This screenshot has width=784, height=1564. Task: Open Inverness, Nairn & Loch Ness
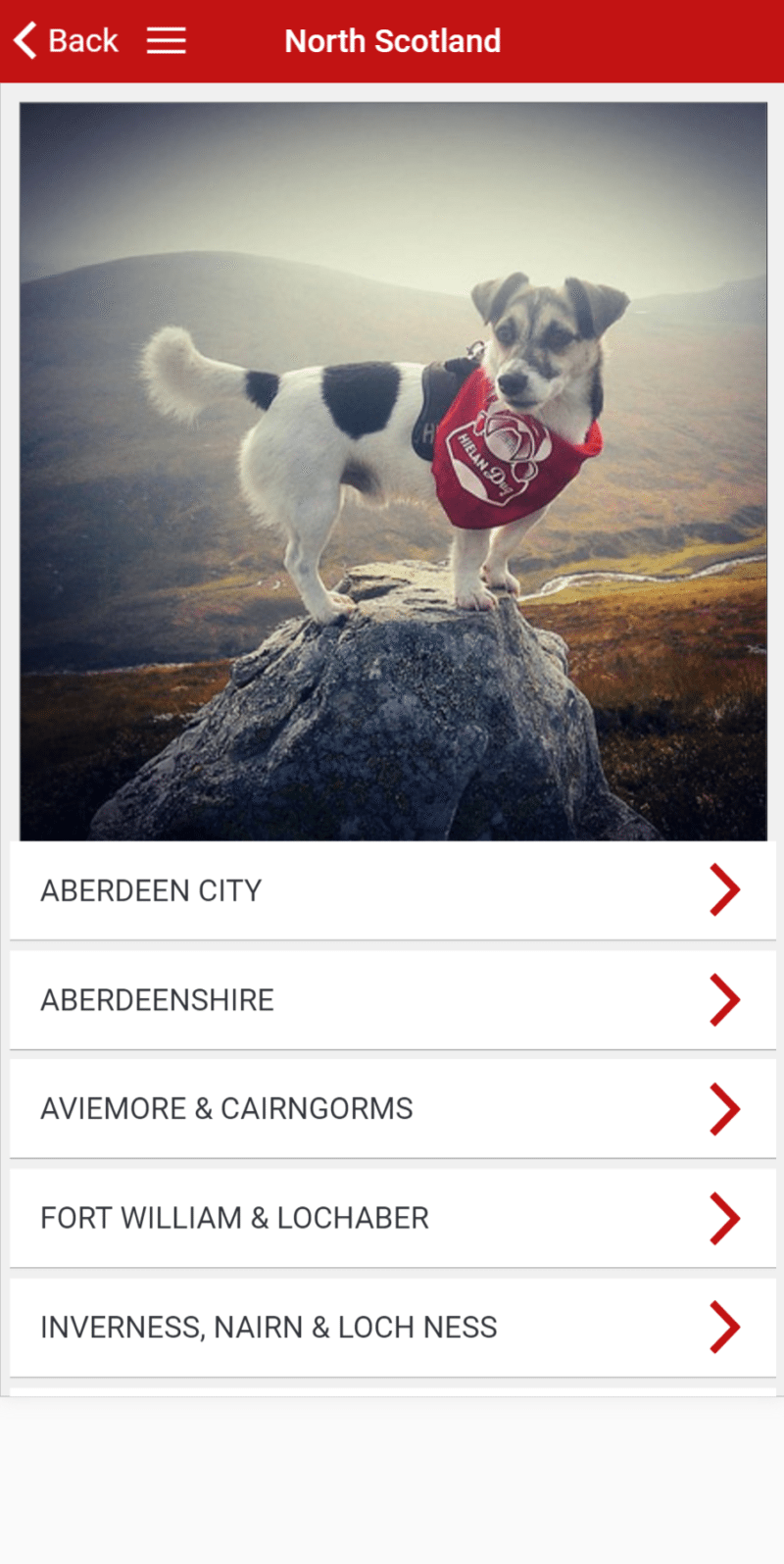pos(392,1327)
